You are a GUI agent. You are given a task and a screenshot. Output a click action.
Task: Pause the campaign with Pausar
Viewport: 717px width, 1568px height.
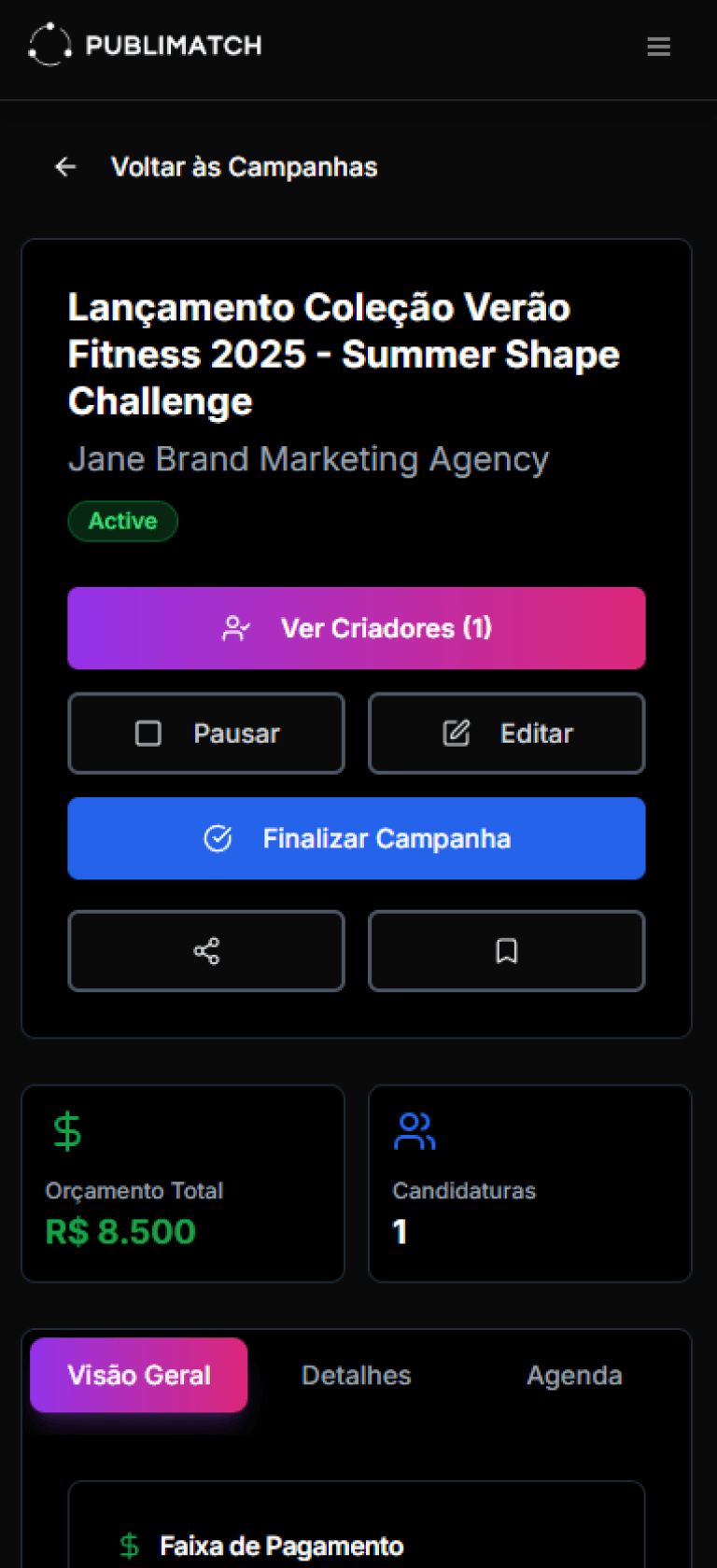click(206, 734)
